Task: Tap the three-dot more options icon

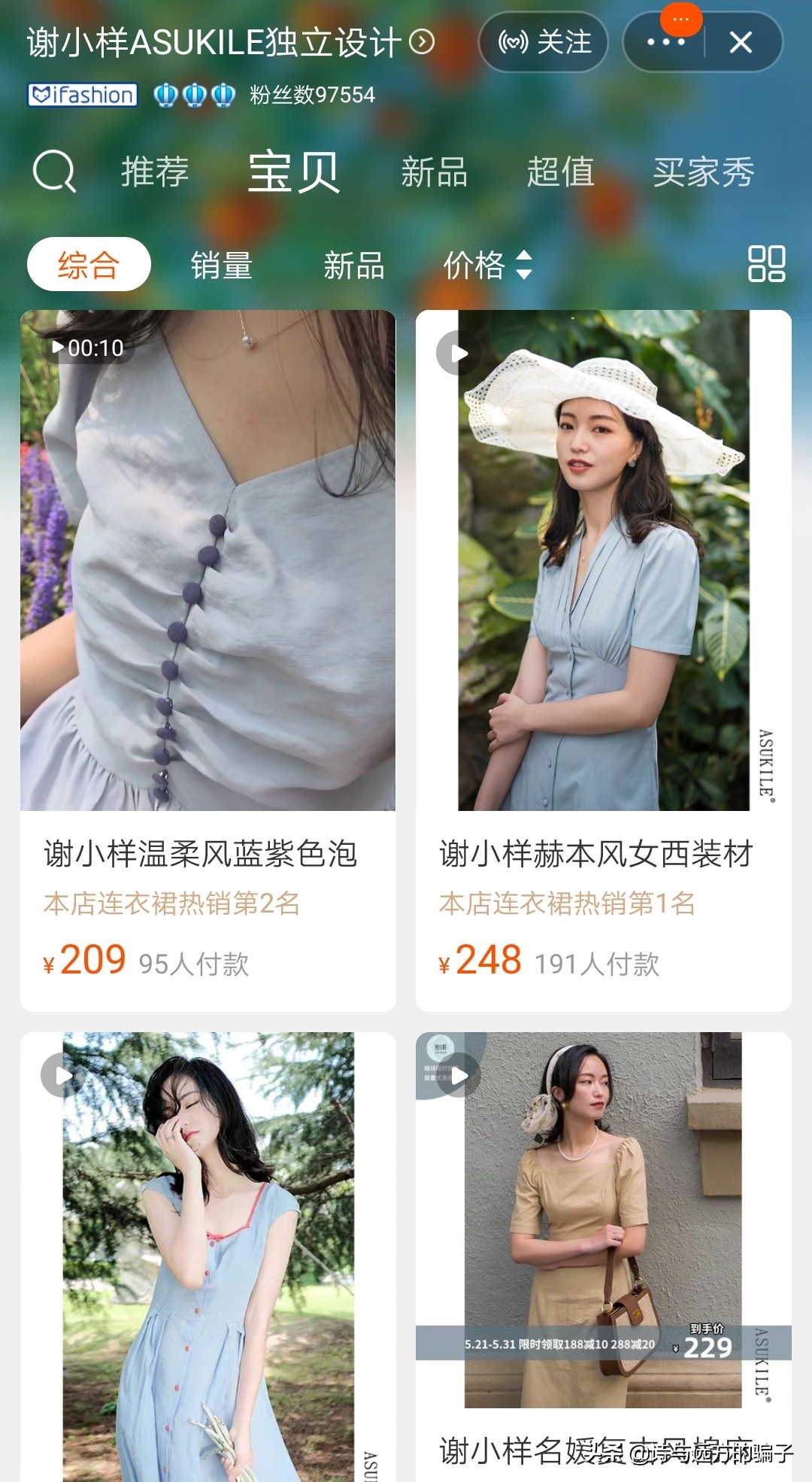Action: point(665,42)
